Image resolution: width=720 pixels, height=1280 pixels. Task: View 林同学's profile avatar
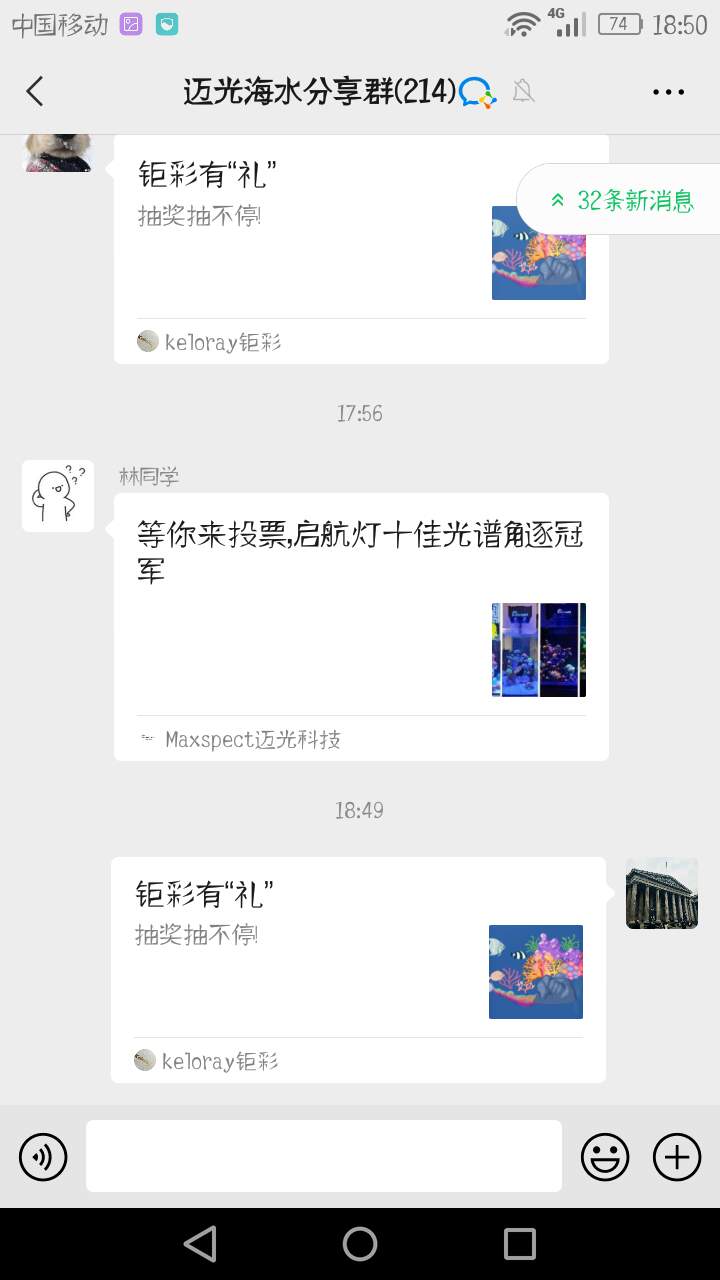pos(58,496)
